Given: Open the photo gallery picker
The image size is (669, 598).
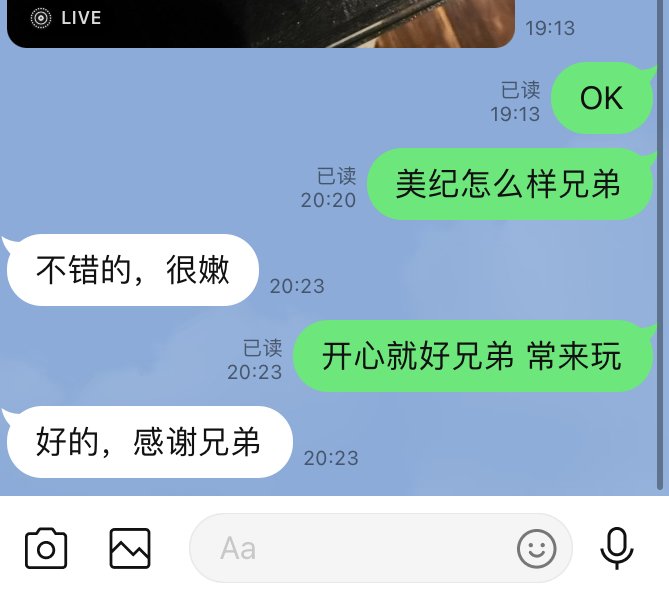Looking at the screenshot, I should click(x=130, y=548).
